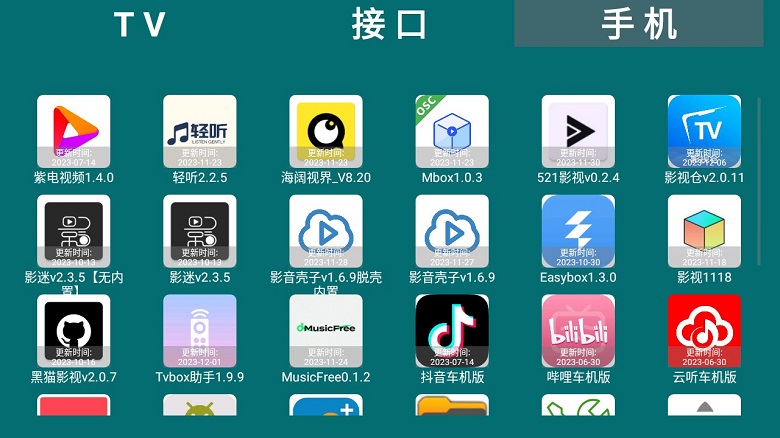Screen dimensions: 780x438
Task: Open 影视1118 app tile
Action: coord(704,232)
